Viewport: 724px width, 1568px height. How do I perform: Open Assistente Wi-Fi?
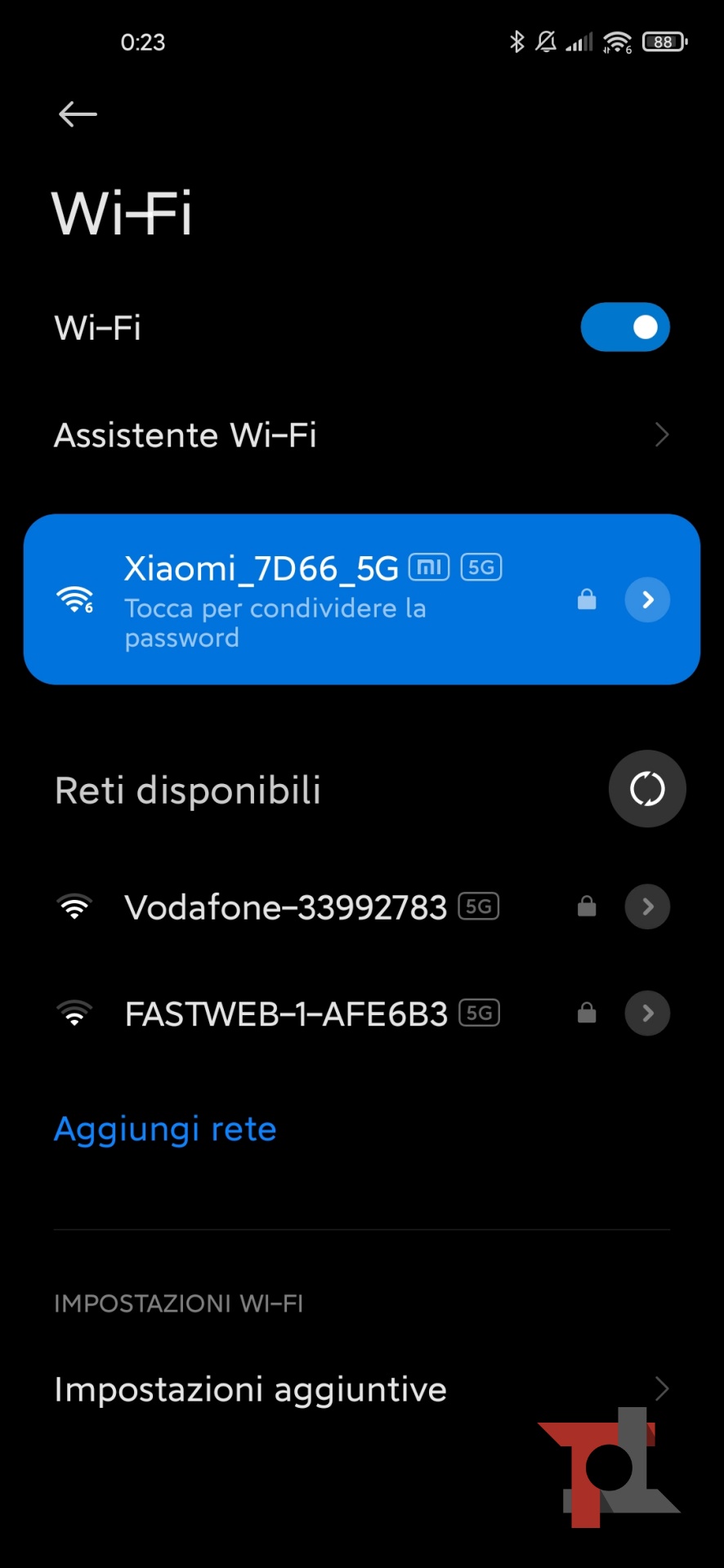point(361,435)
